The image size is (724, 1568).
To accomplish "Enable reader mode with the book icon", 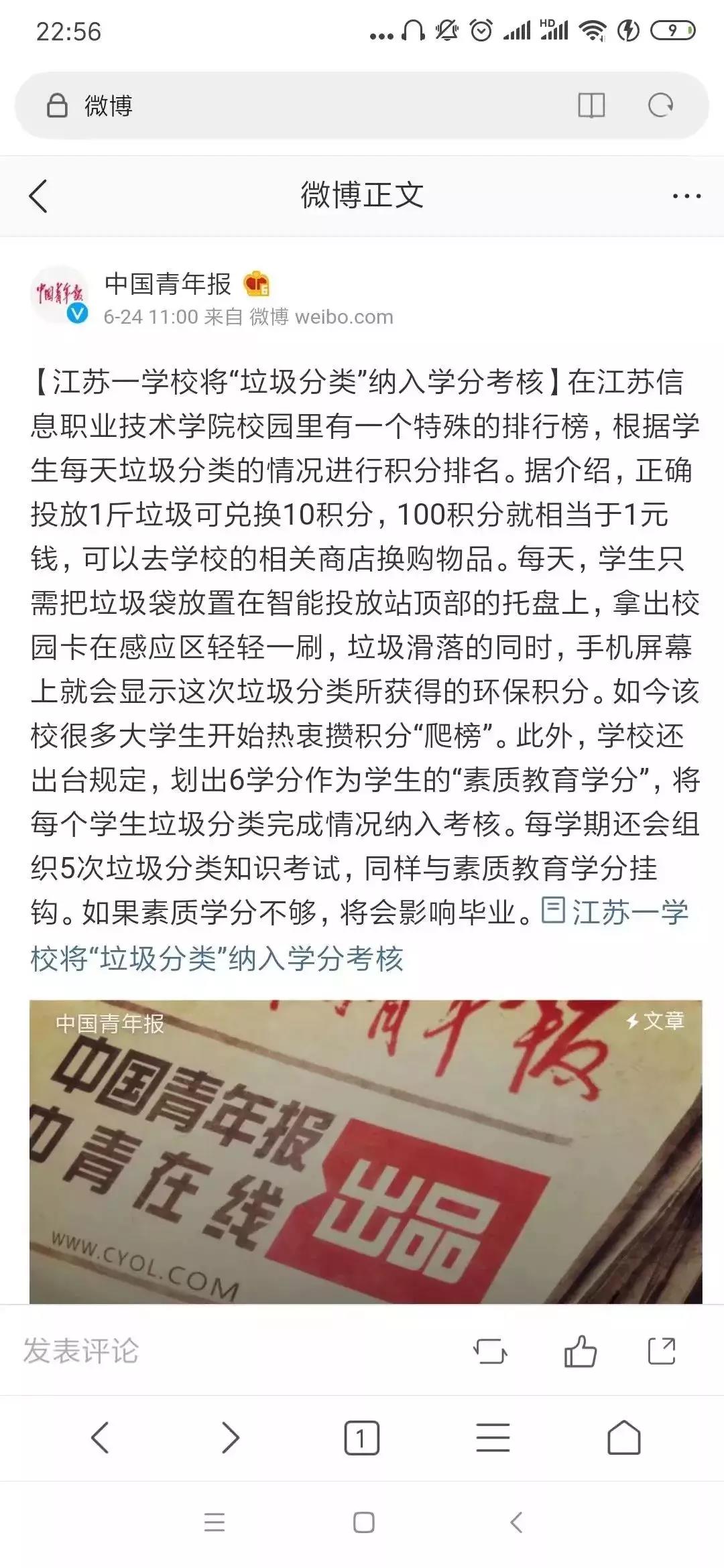I will coord(591,106).
